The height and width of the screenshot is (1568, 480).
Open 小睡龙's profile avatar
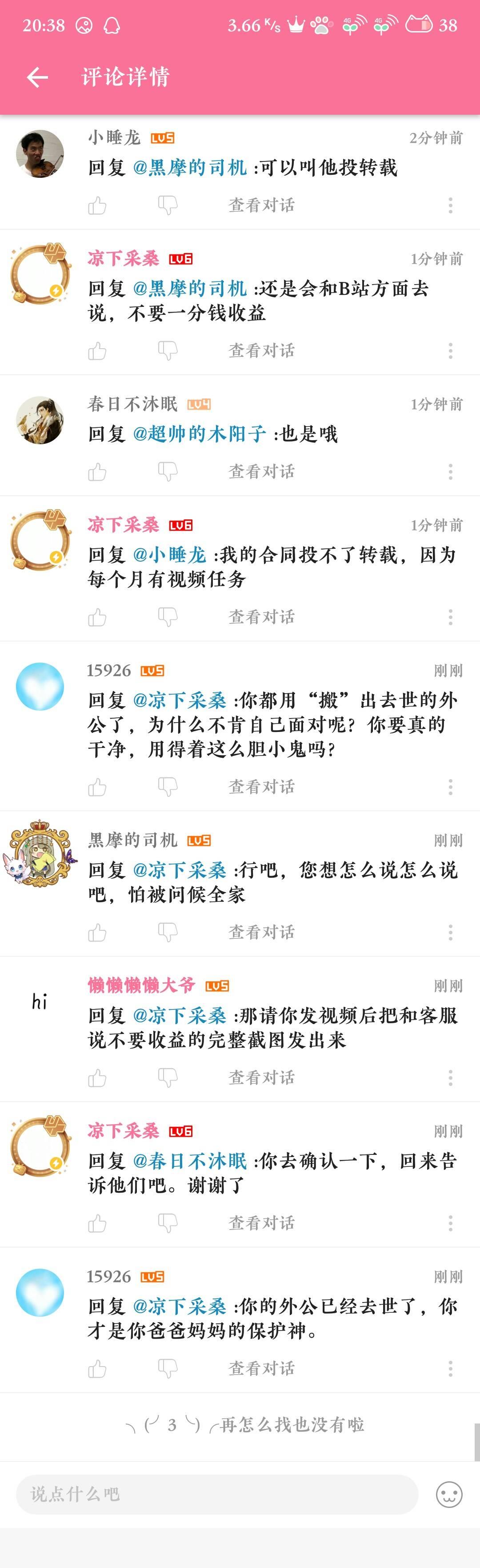point(40,153)
